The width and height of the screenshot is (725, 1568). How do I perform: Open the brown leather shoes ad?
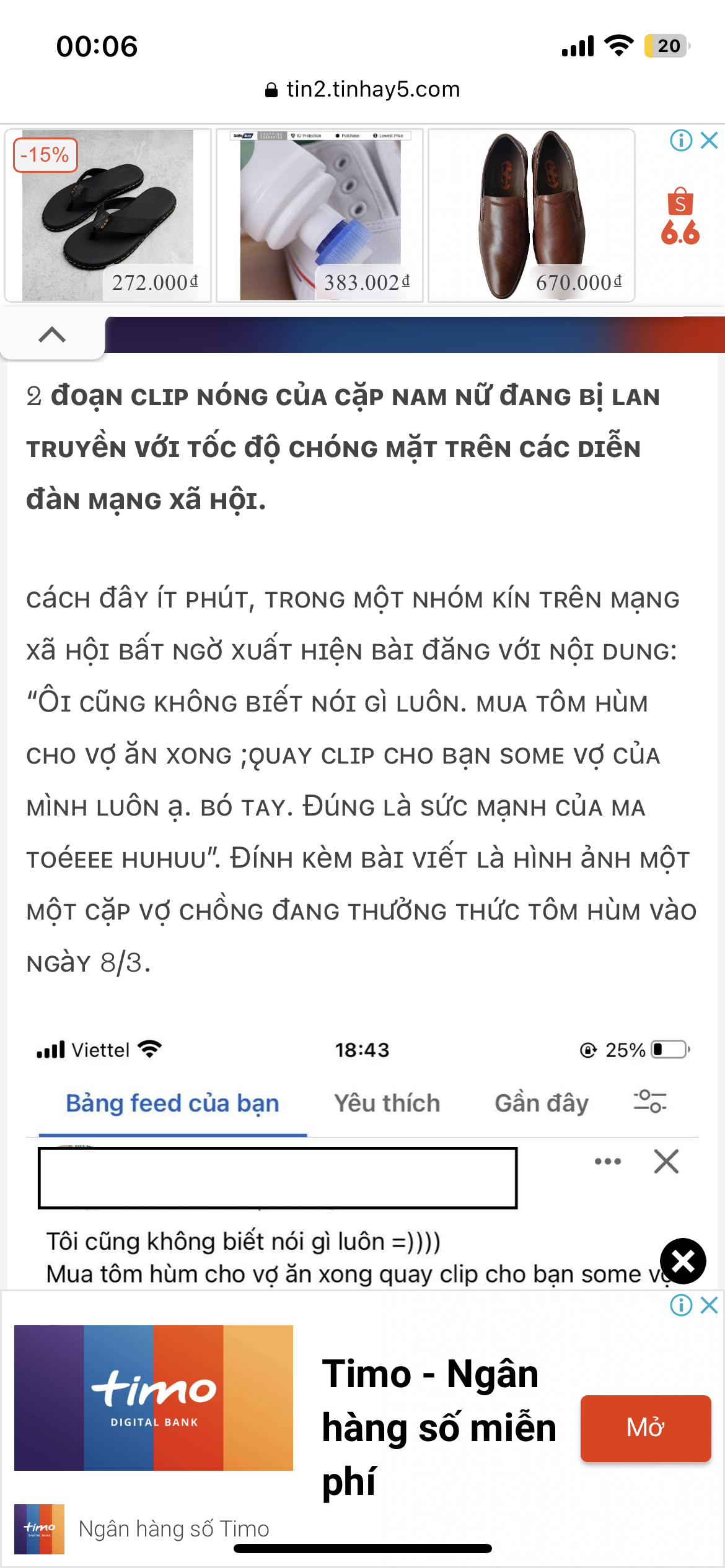[532, 215]
